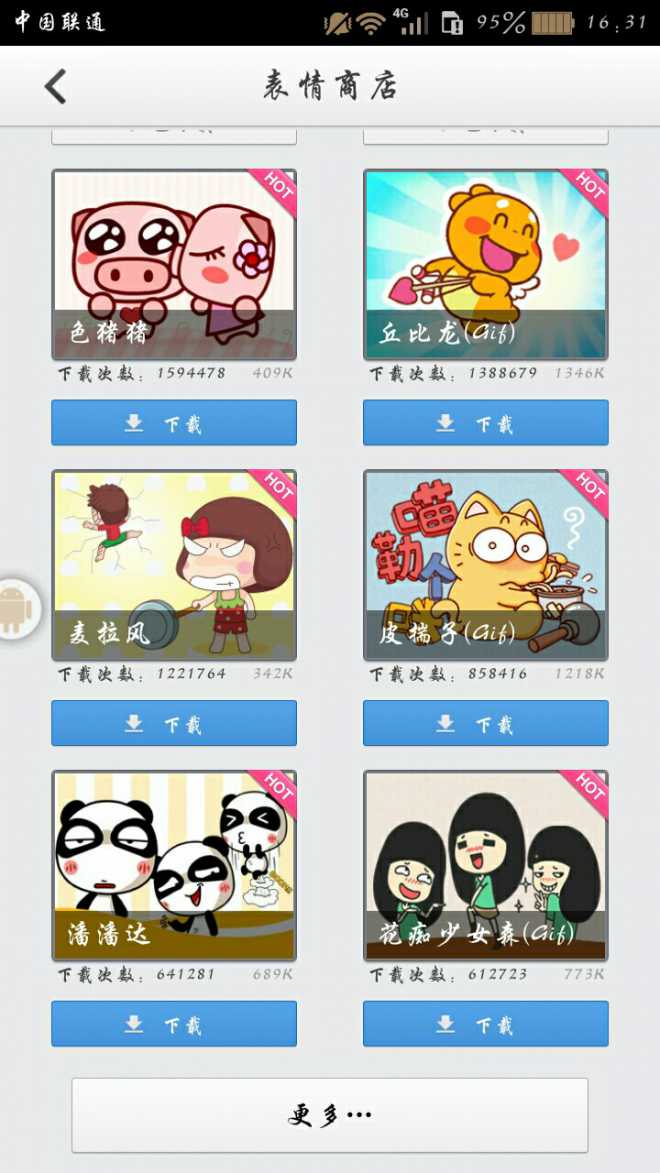Screen dimensions: 660x1173
Task: Open the 花痴少女森 sticker pack
Action: [x=485, y=866]
